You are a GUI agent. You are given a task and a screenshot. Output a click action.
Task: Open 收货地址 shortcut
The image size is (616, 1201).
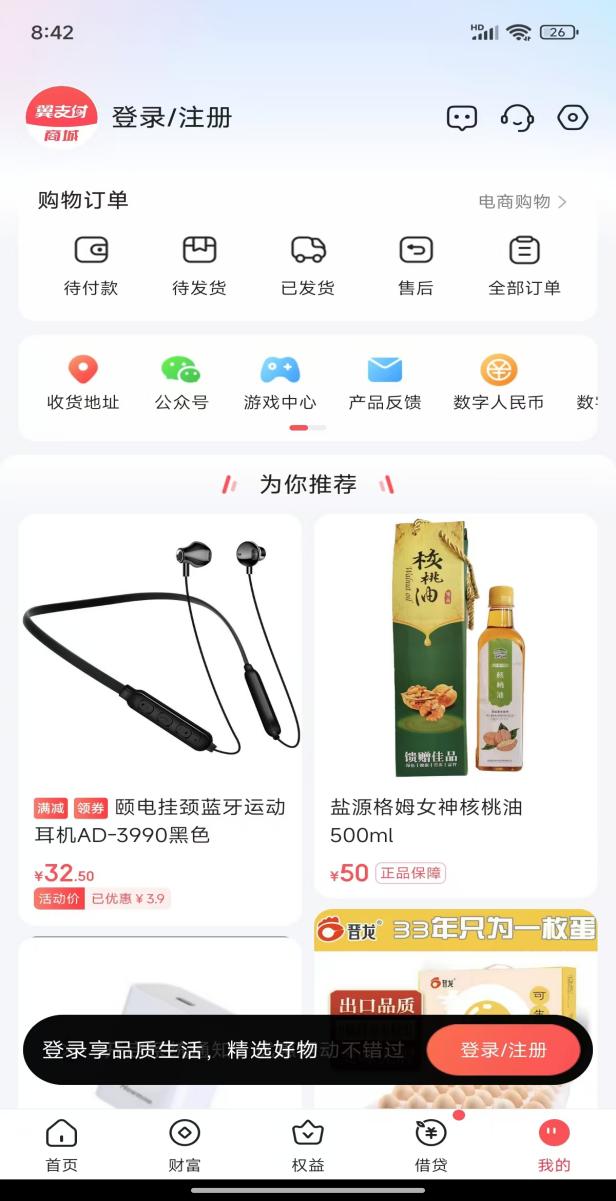coord(83,383)
